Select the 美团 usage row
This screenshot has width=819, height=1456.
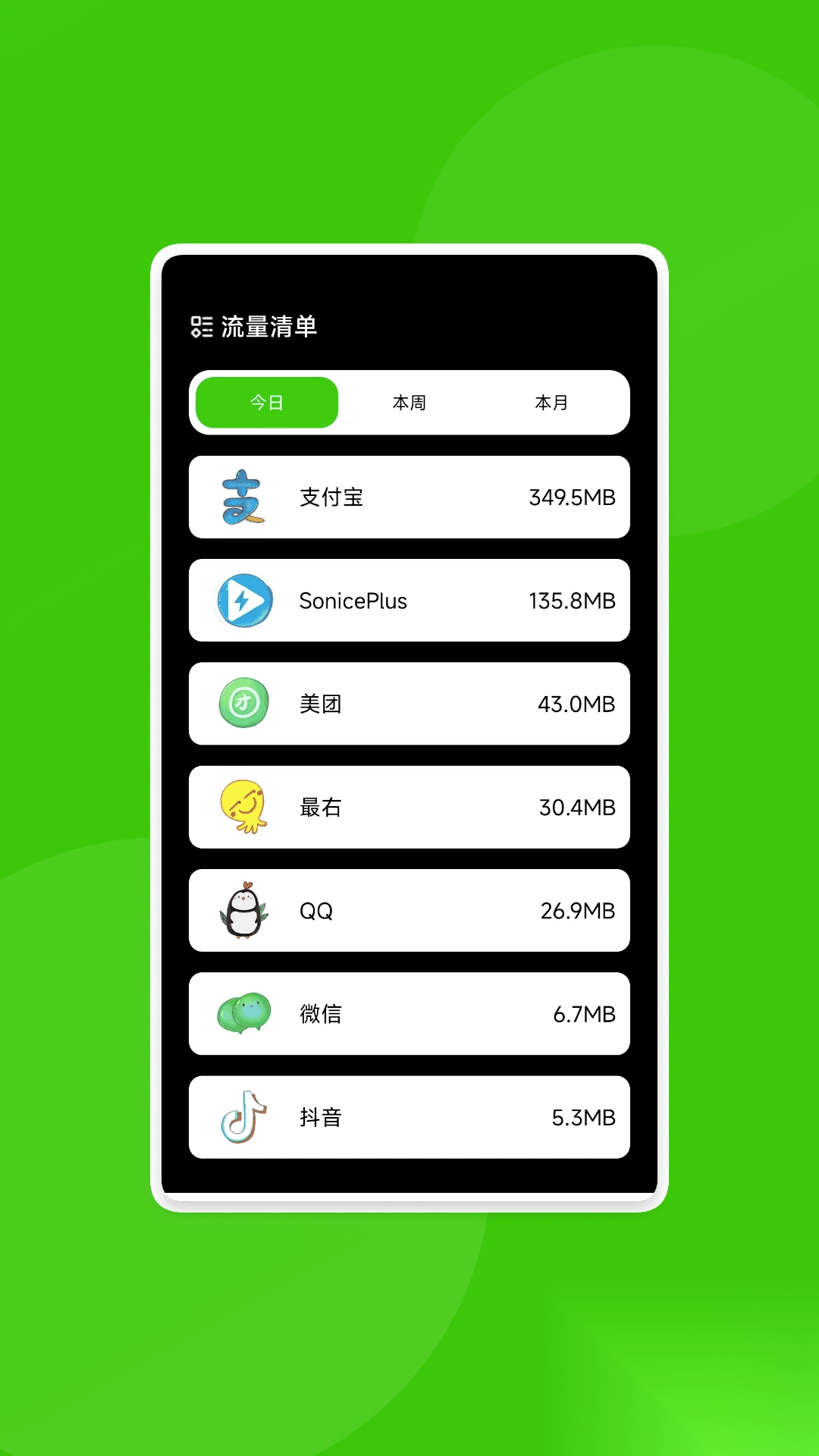409,704
